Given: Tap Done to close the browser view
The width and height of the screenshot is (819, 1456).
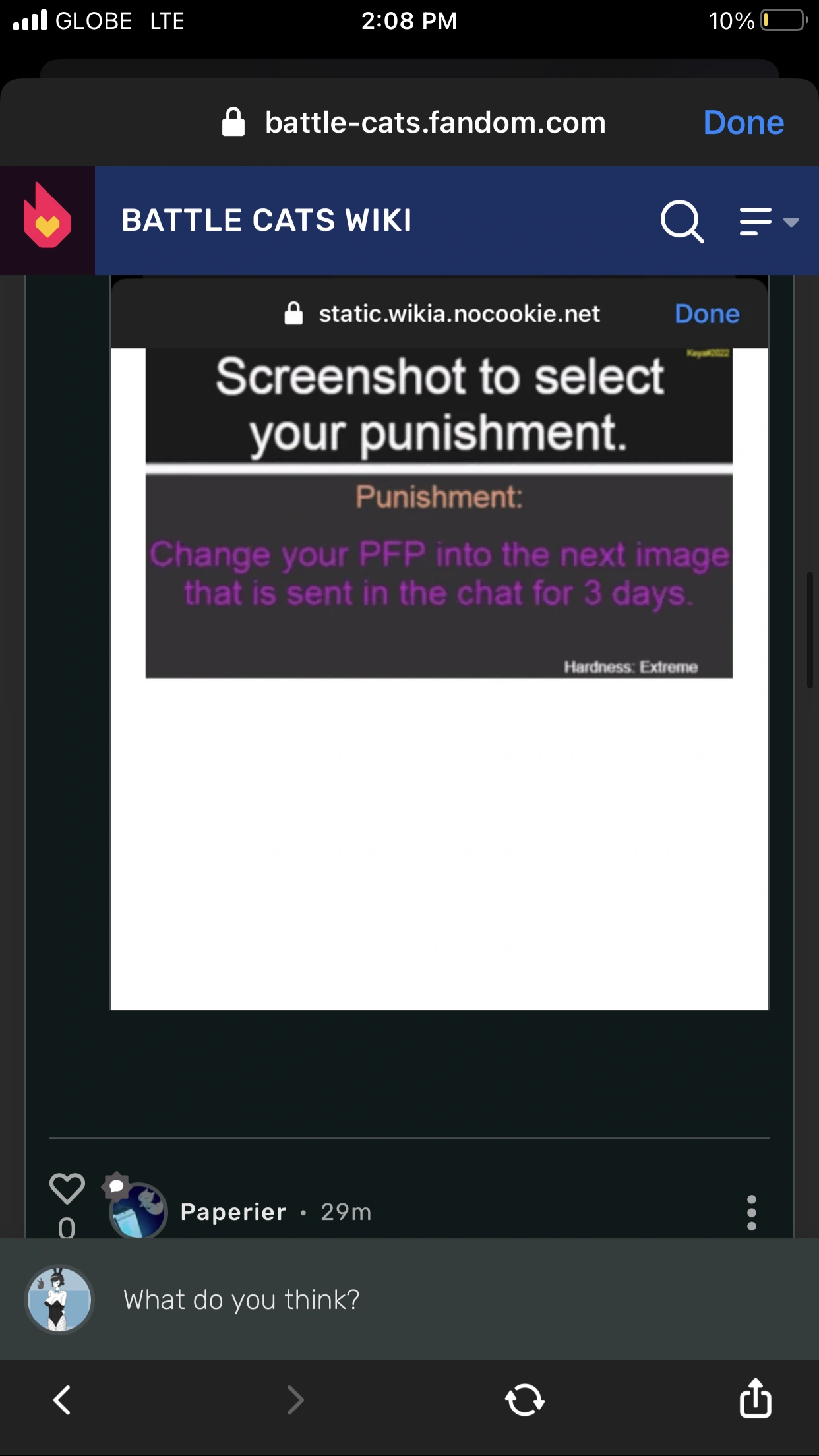Looking at the screenshot, I should [743, 123].
